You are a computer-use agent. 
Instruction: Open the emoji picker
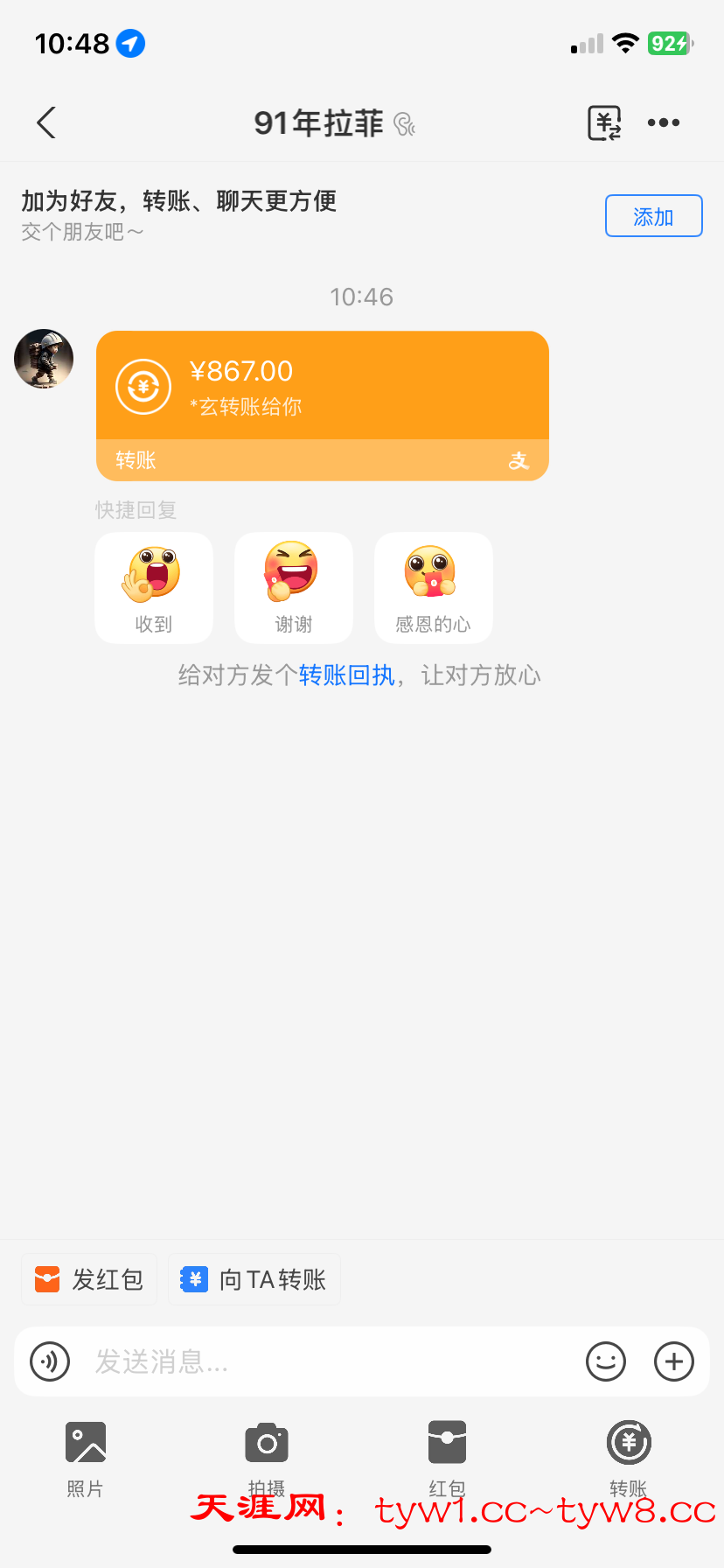click(606, 1361)
